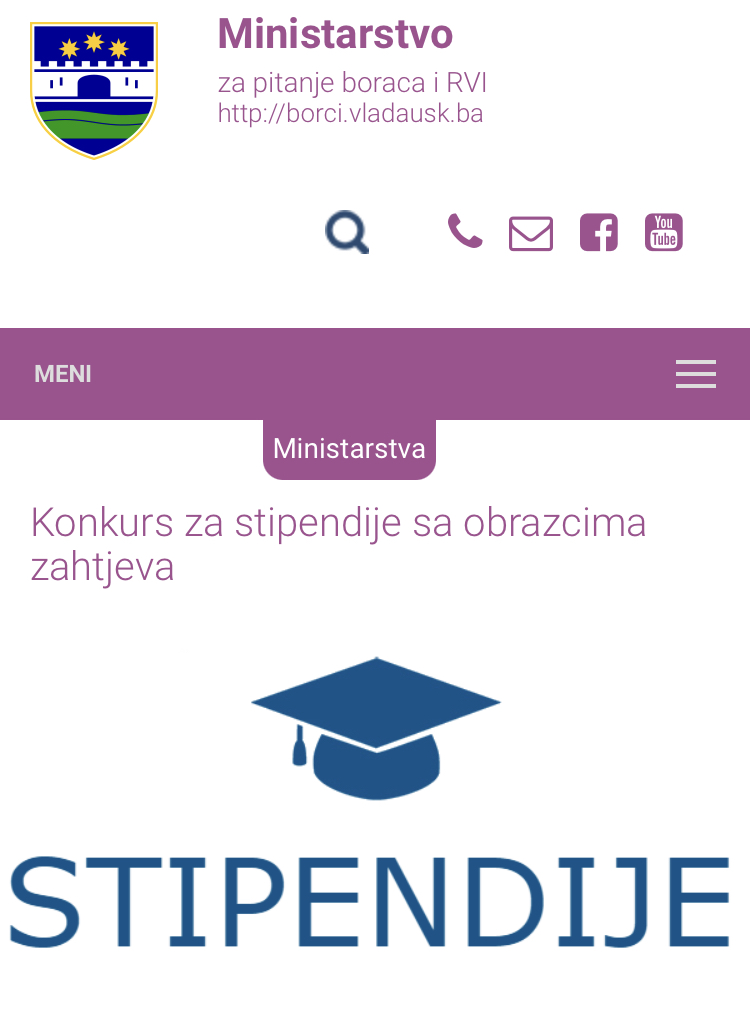Open the Ministarstvo site header link
This screenshot has height=1027, width=750.
[335, 34]
